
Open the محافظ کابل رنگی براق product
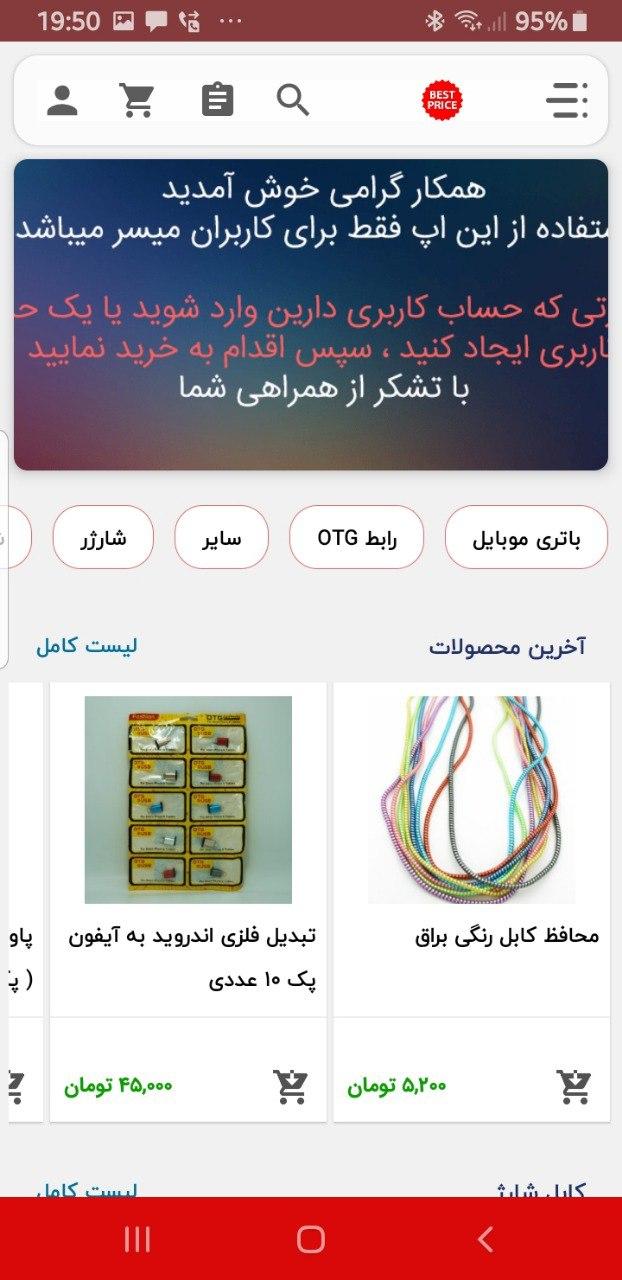click(471, 800)
